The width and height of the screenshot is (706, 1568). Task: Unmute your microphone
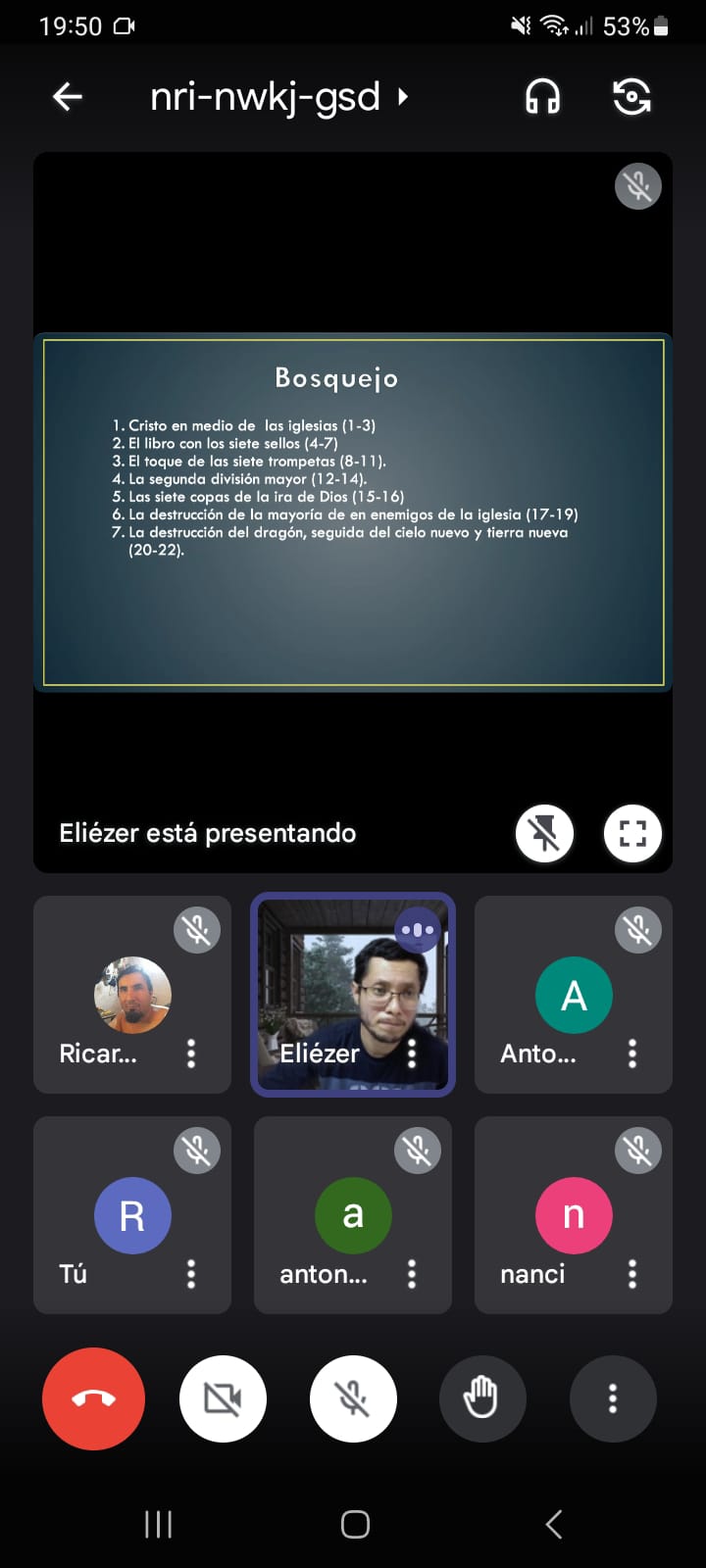[353, 1398]
